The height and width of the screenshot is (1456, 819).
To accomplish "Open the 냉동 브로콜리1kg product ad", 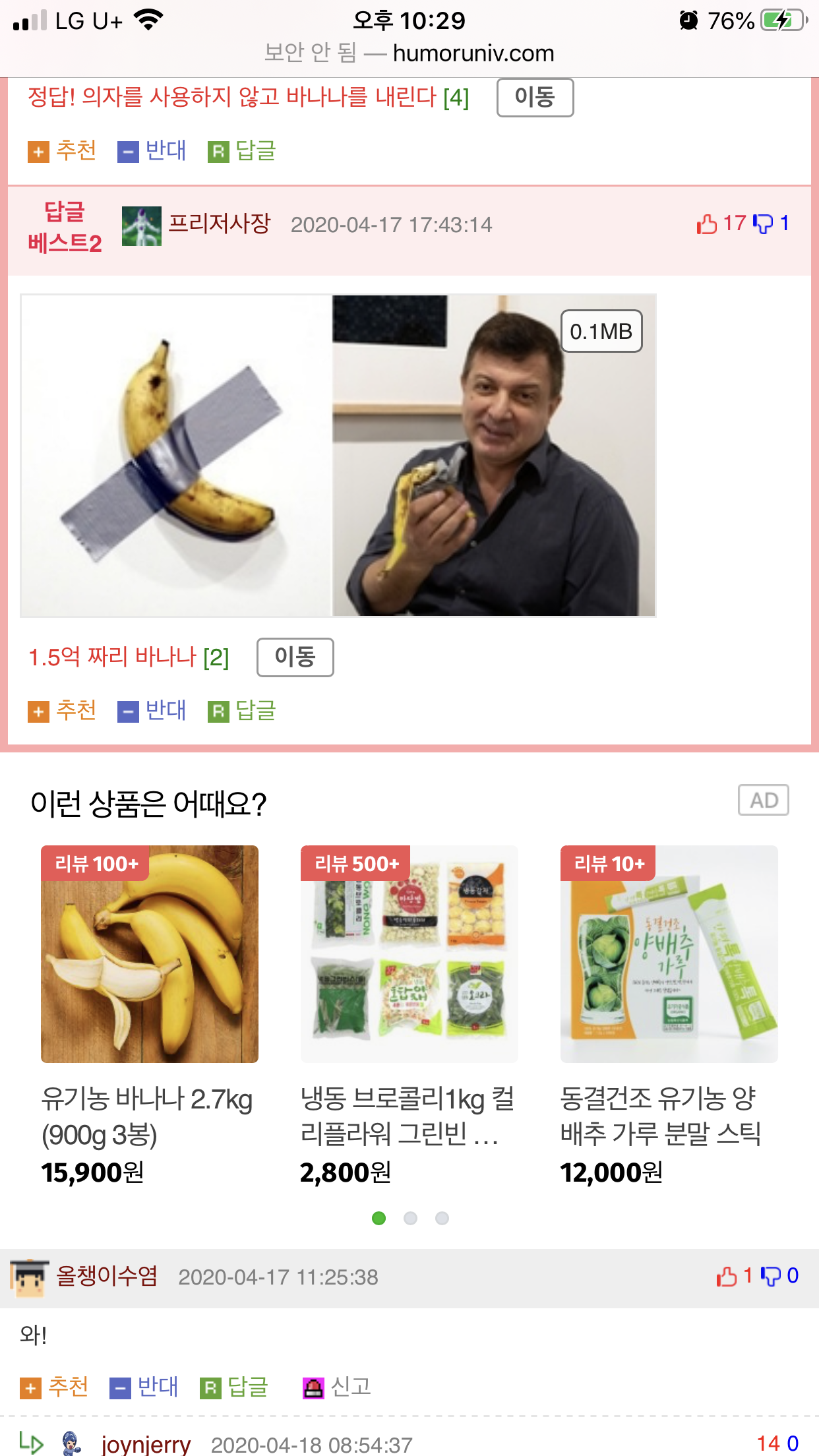I will click(x=409, y=1016).
